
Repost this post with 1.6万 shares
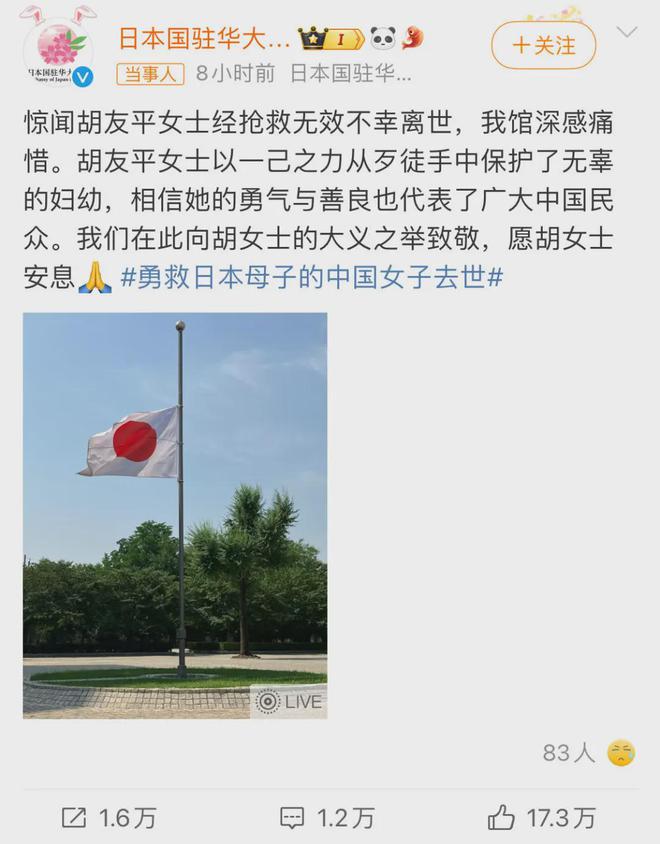point(109,817)
